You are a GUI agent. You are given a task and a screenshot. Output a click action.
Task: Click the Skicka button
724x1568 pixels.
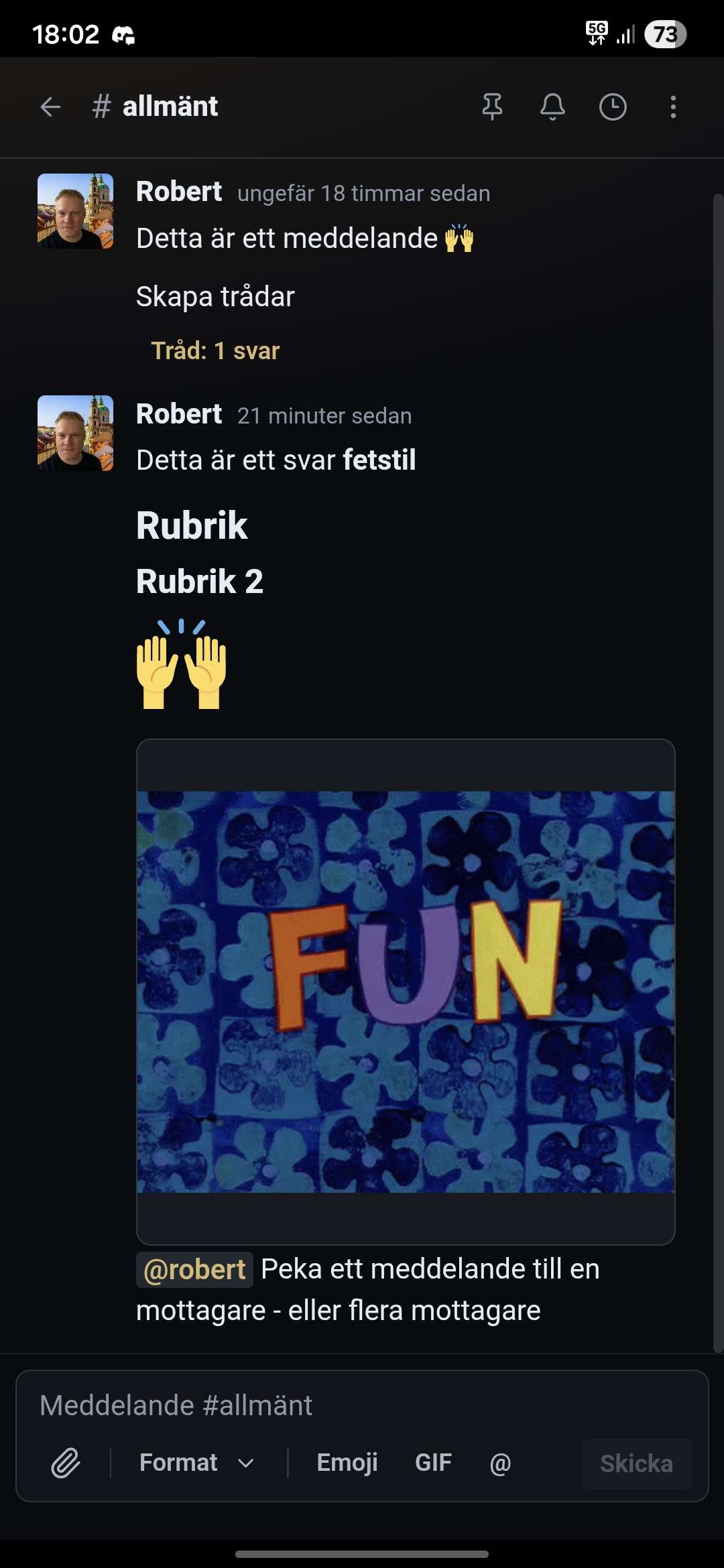[x=637, y=1463]
